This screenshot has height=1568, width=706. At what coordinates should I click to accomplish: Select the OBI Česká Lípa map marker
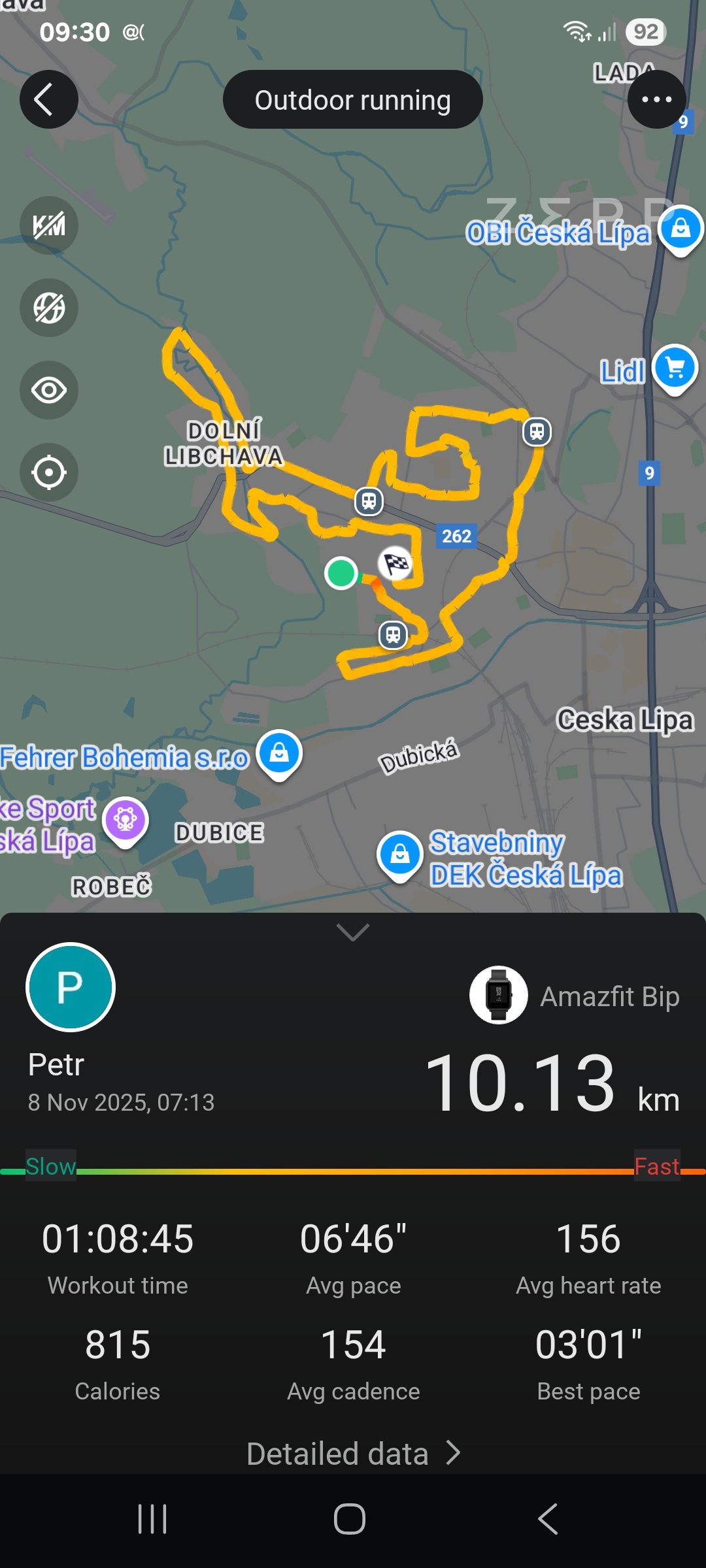pyautogui.click(x=680, y=229)
